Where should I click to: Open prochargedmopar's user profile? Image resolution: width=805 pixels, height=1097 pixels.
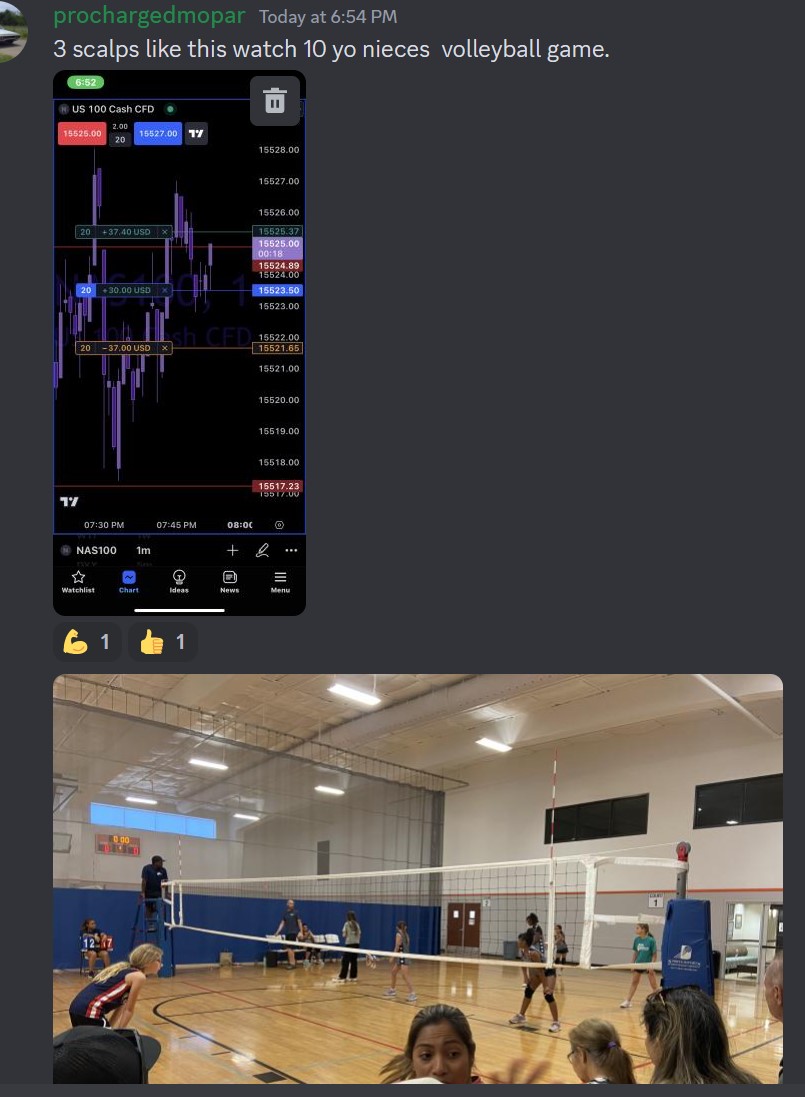pyautogui.click(x=149, y=17)
